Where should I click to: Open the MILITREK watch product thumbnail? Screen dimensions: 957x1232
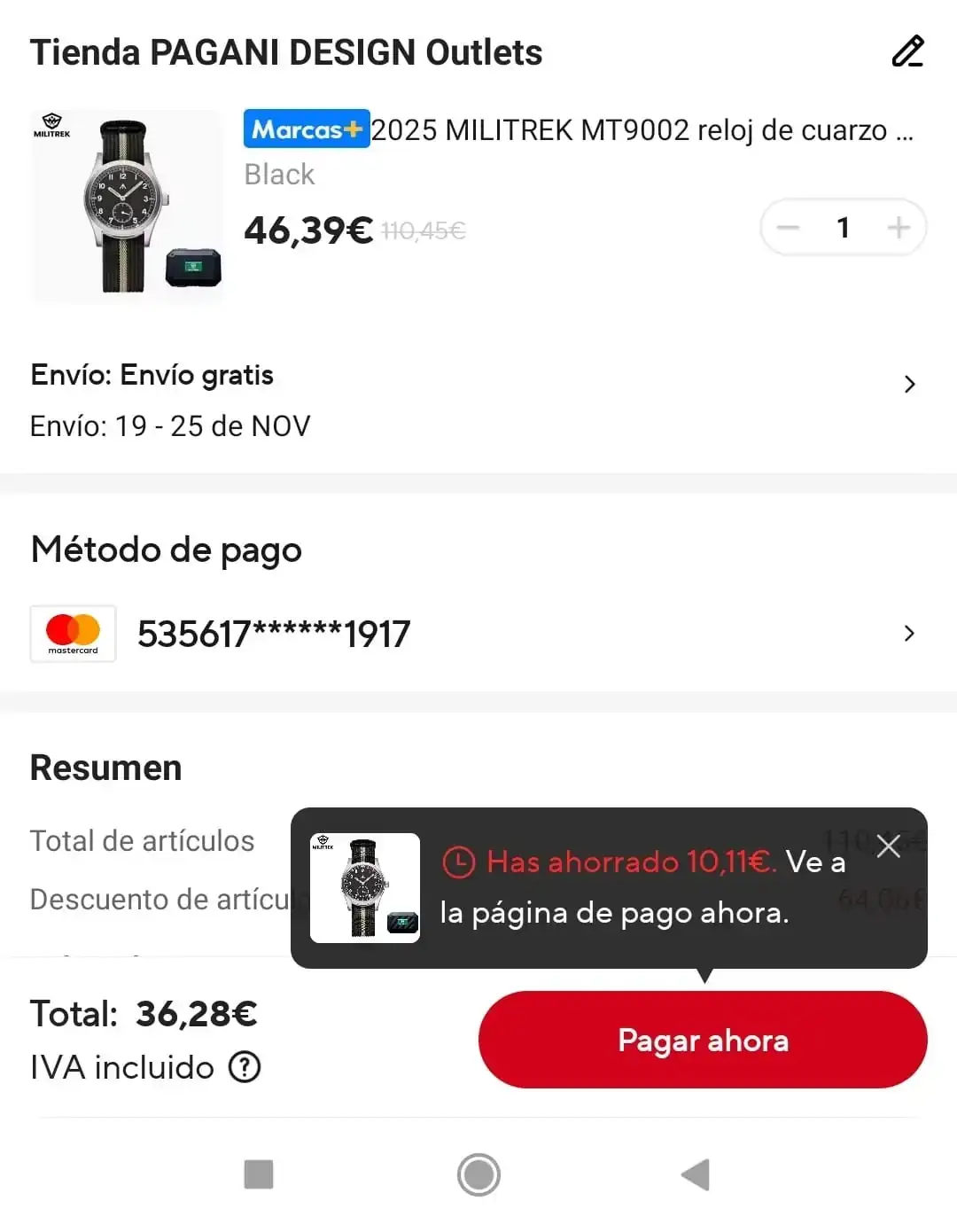(126, 206)
